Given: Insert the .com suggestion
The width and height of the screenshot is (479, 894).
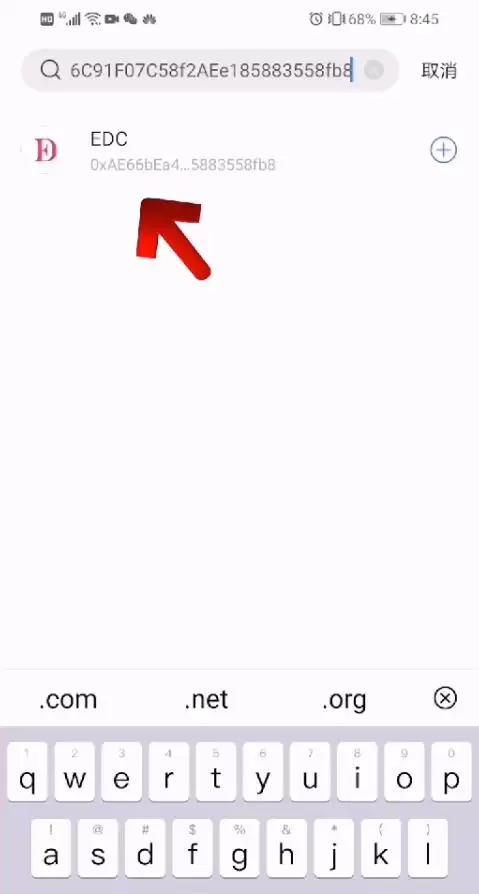Looking at the screenshot, I should point(68,699).
